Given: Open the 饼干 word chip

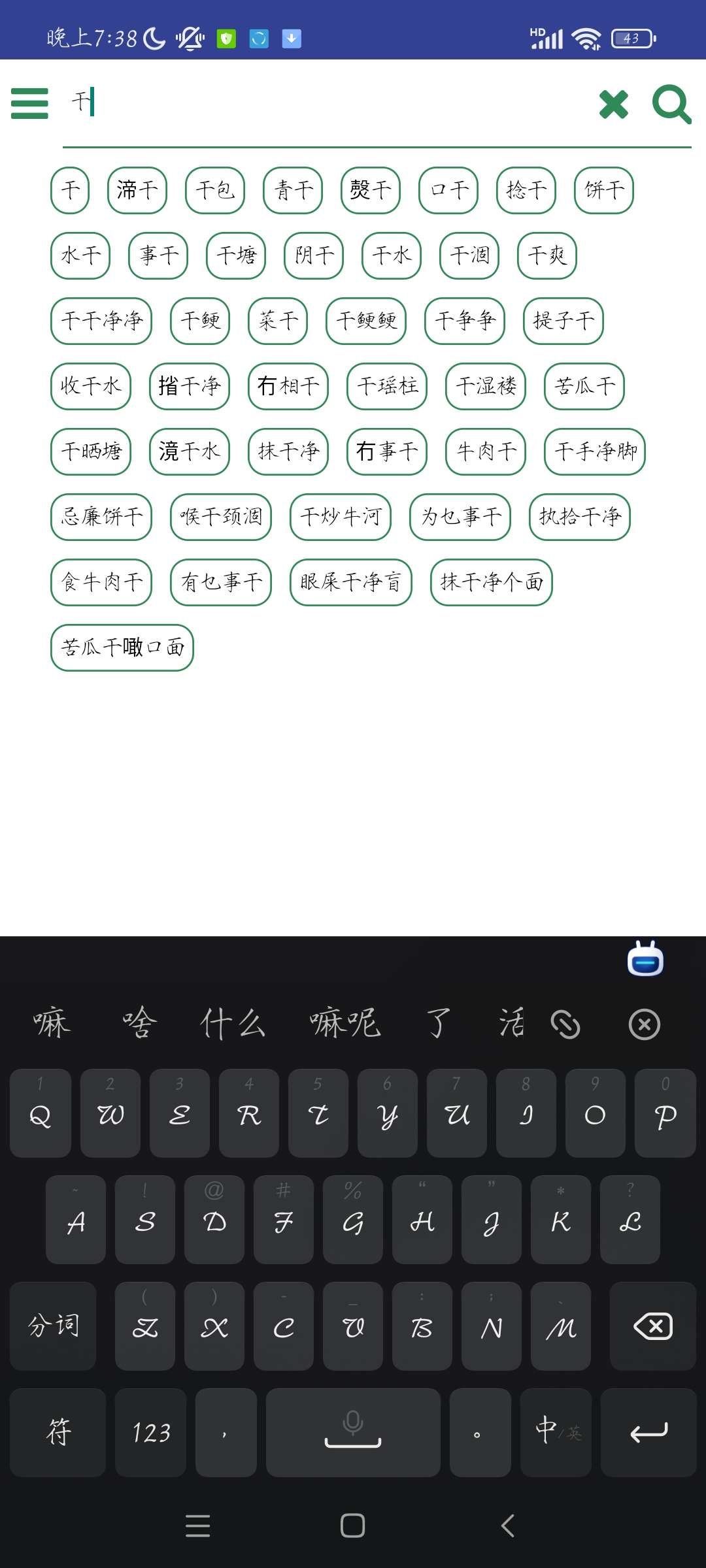Looking at the screenshot, I should (x=604, y=190).
